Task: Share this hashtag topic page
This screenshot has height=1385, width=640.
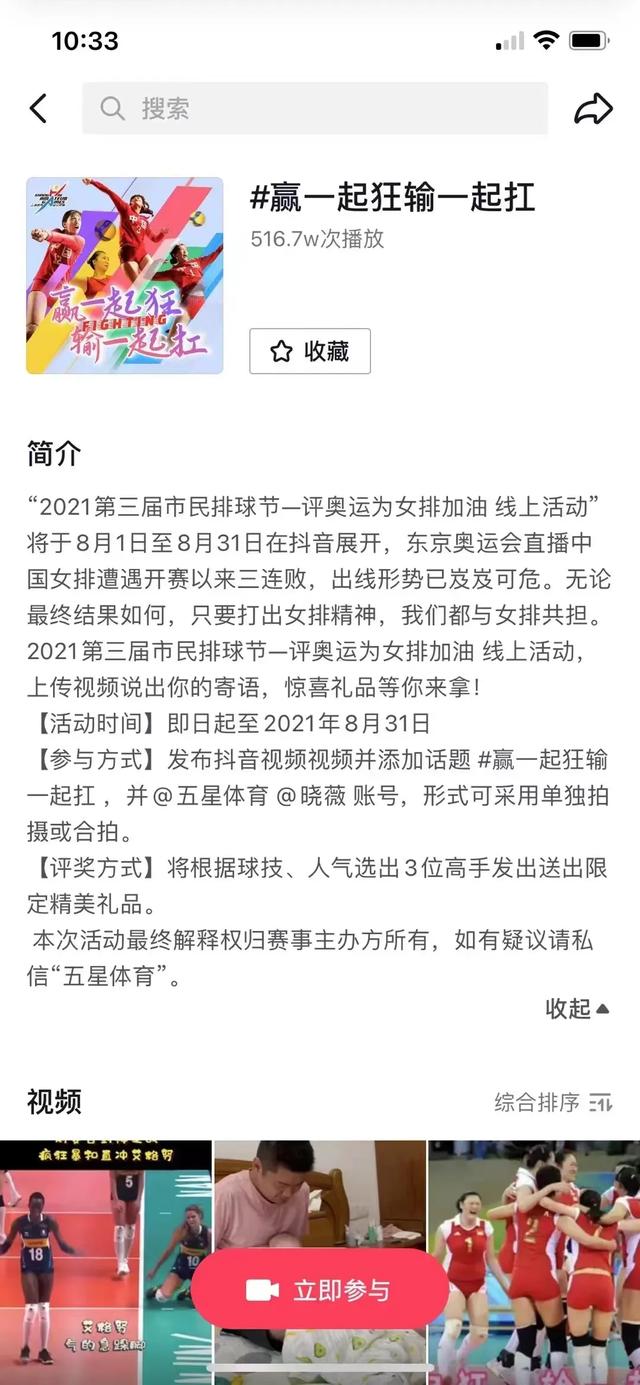Action: (593, 108)
